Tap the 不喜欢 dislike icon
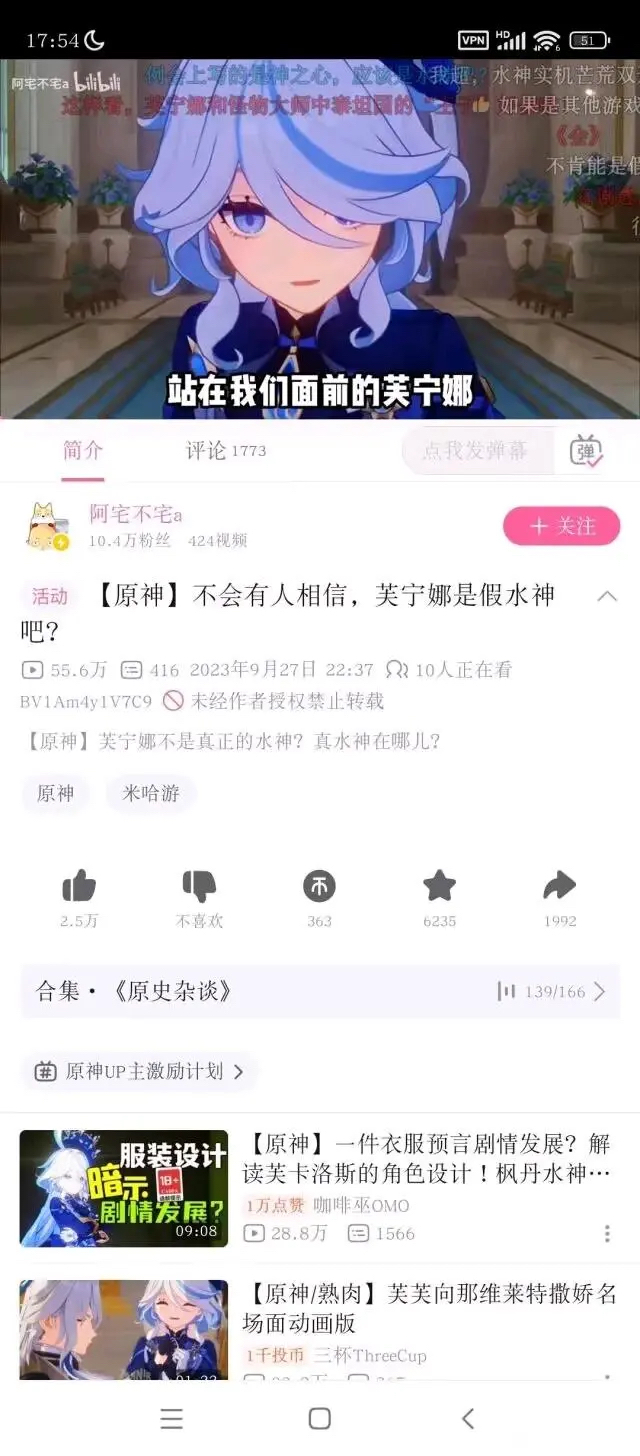This screenshot has height=1456, width=640. pyautogui.click(x=199, y=886)
